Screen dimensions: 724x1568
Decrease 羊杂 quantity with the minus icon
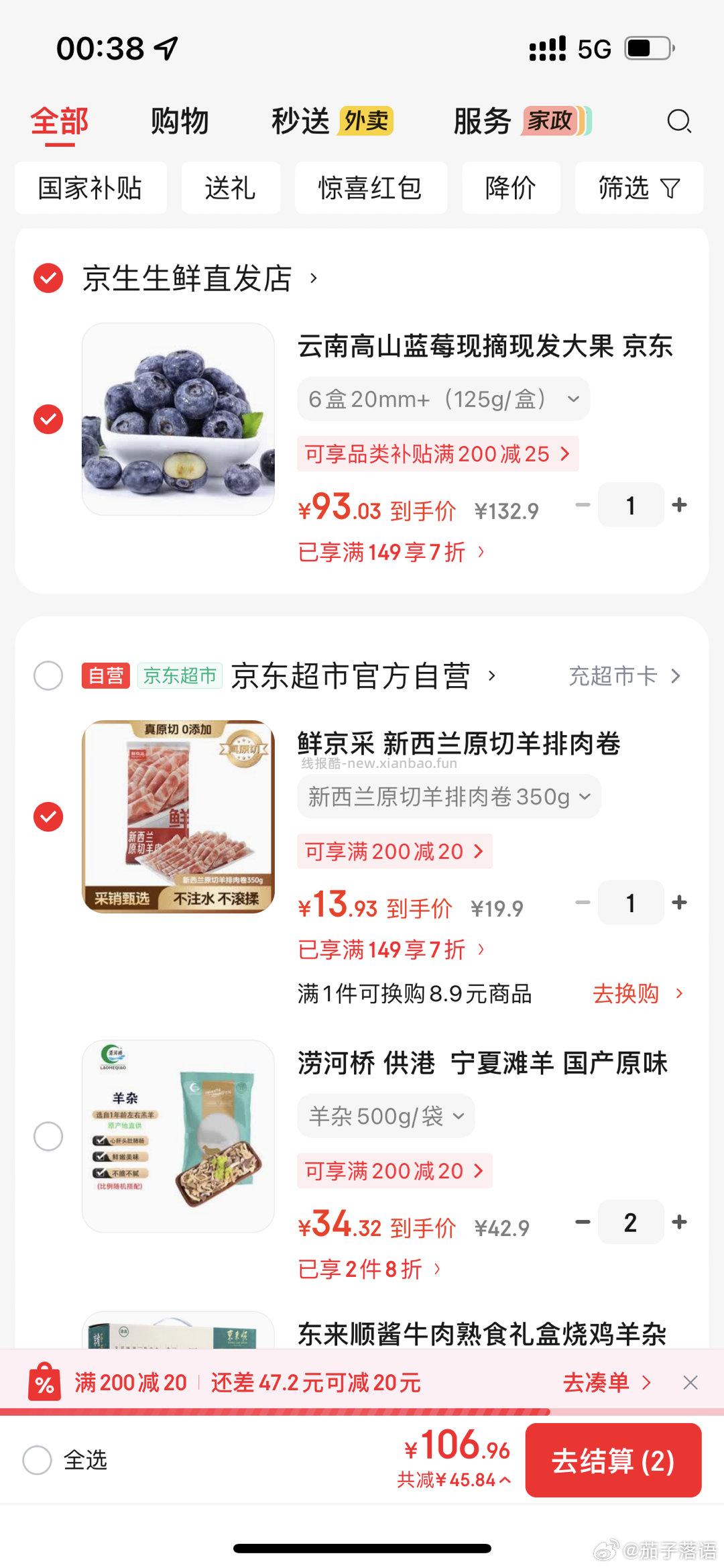coord(581,1222)
